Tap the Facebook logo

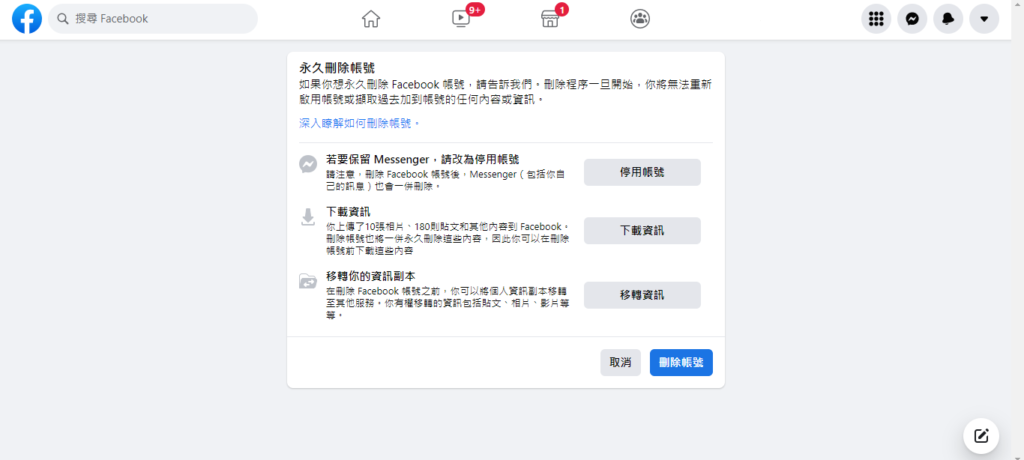[27, 19]
